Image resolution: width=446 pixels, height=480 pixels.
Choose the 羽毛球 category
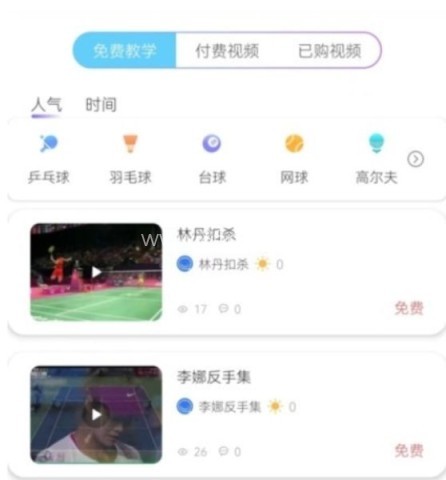130,159
